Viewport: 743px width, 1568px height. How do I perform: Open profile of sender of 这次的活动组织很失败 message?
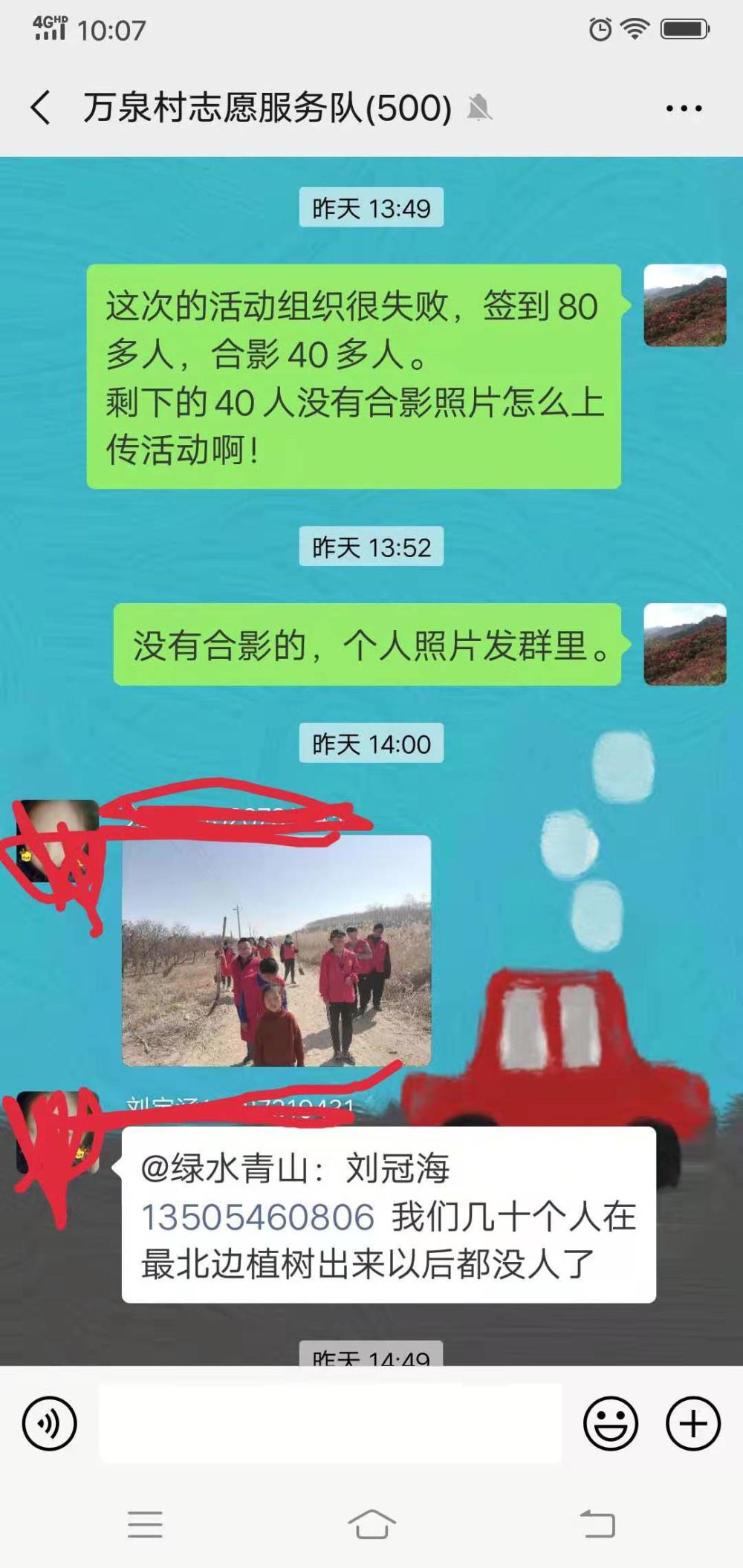685,305
